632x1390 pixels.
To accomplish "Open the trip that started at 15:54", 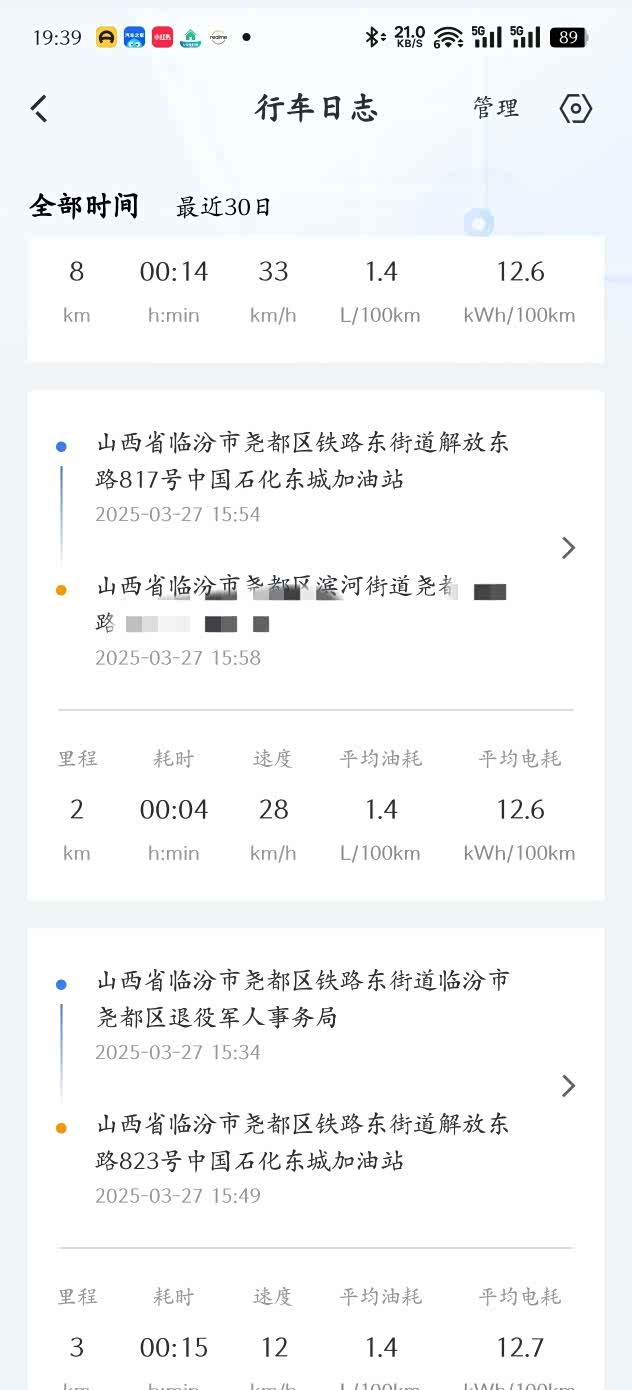I will [x=568, y=548].
